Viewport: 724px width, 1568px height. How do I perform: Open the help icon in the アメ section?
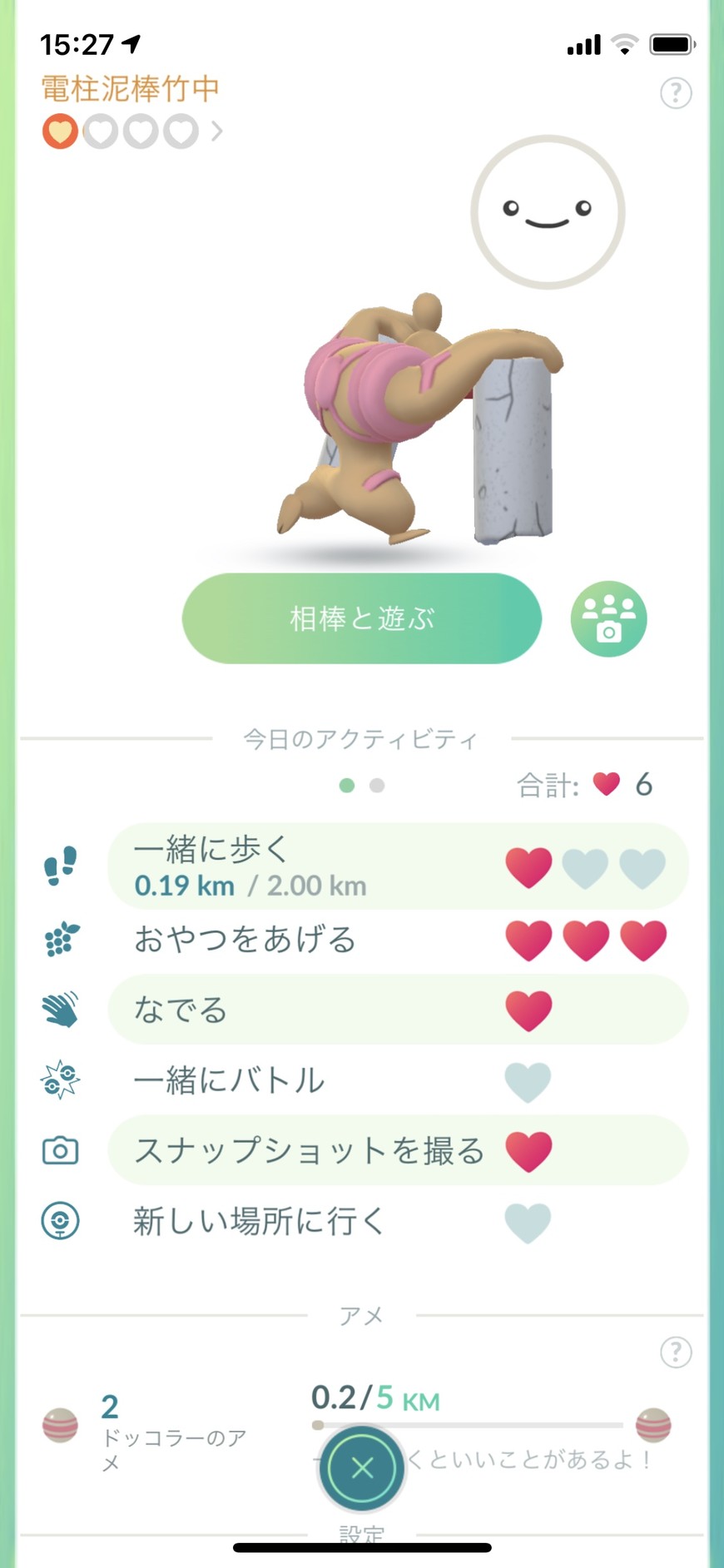(676, 1352)
